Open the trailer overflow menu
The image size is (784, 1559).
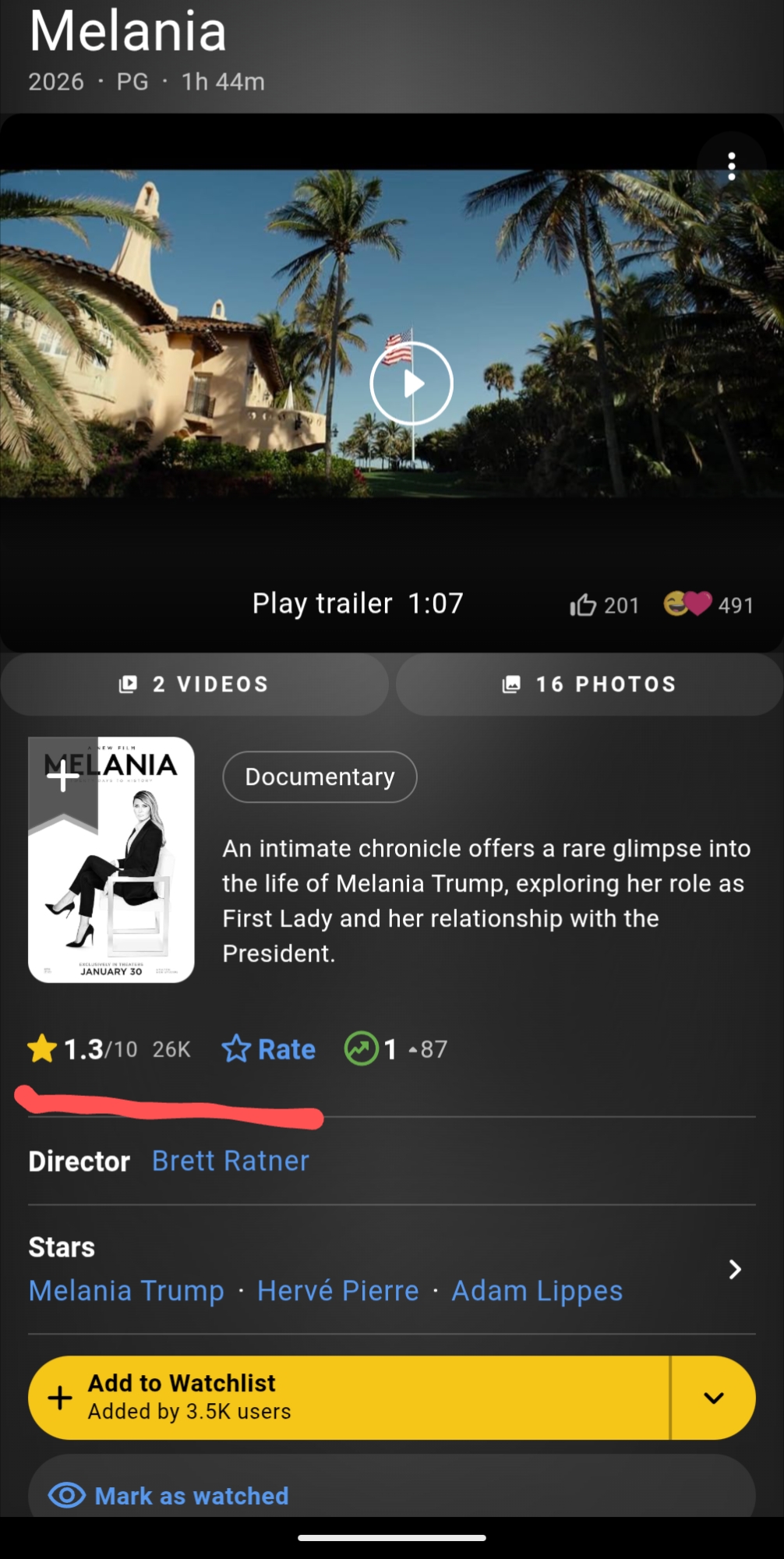pos(731,166)
